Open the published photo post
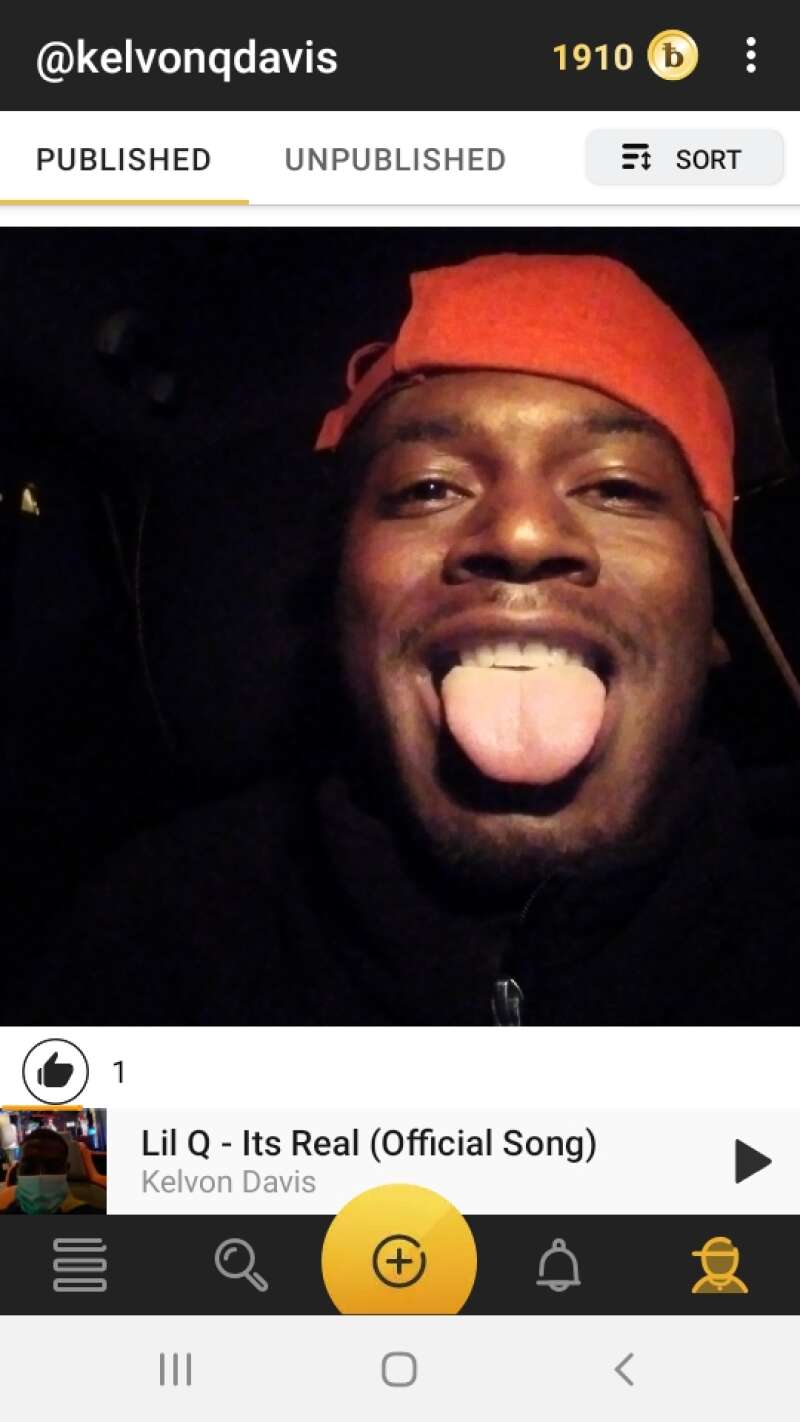Screen dimensions: 800x1422 pyautogui.click(x=400, y=625)
